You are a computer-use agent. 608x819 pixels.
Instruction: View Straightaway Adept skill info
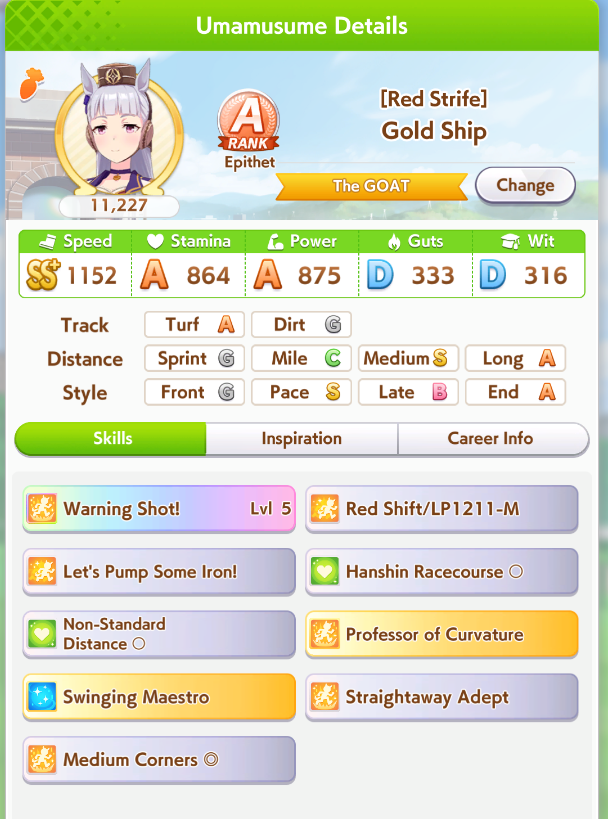[441, 697]
